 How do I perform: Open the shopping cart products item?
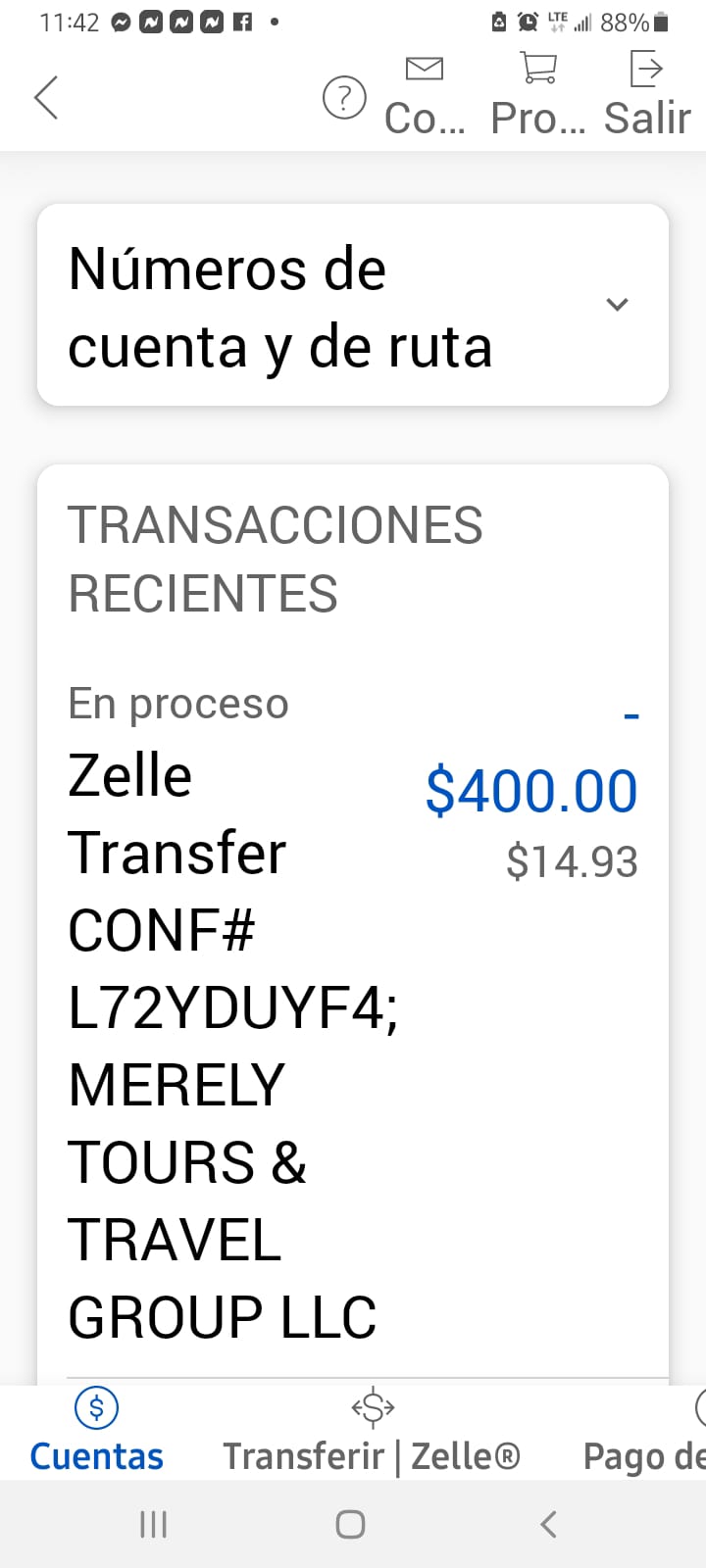[538, 96]
